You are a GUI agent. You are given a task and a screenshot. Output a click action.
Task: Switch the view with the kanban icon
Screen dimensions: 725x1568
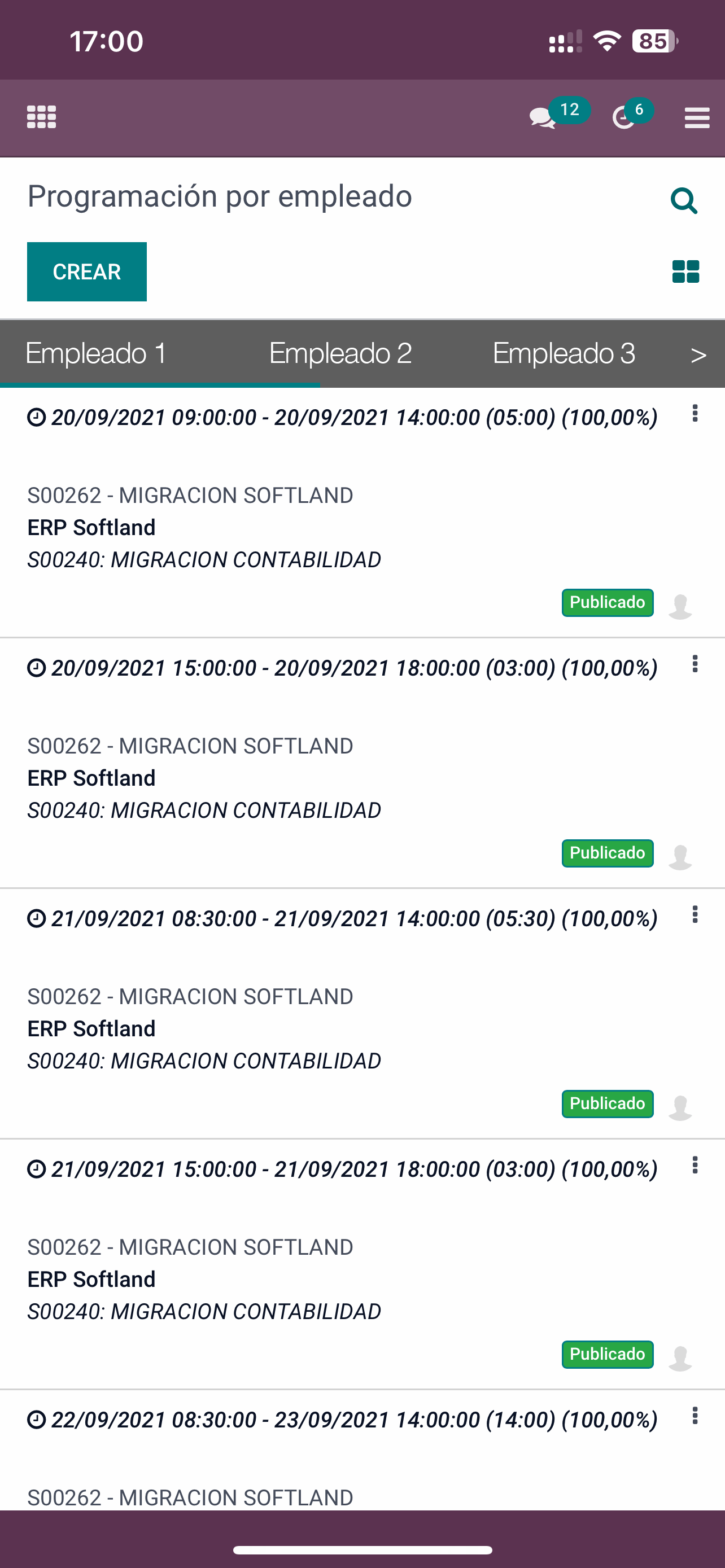coord(685,271)
